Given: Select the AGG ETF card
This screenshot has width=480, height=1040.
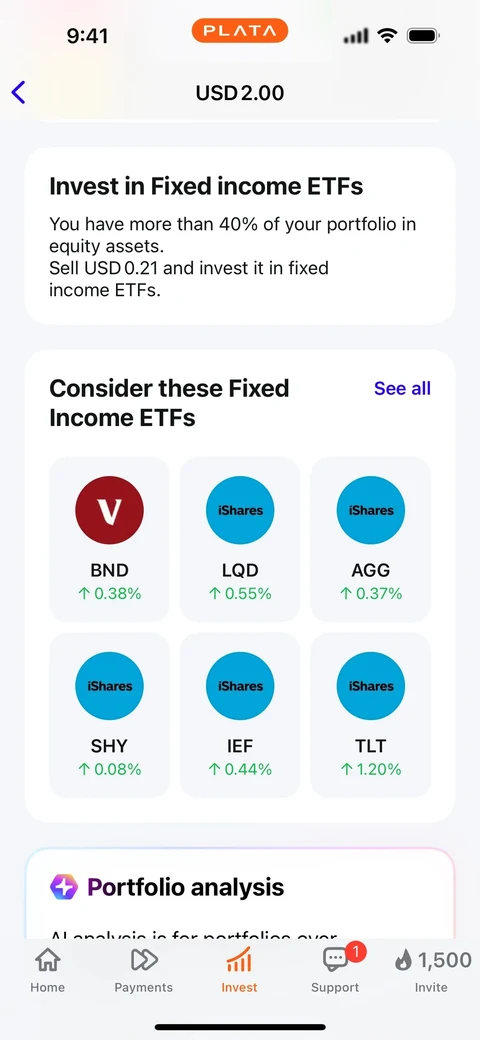Looking at the screenshot, I should (370, 539).
